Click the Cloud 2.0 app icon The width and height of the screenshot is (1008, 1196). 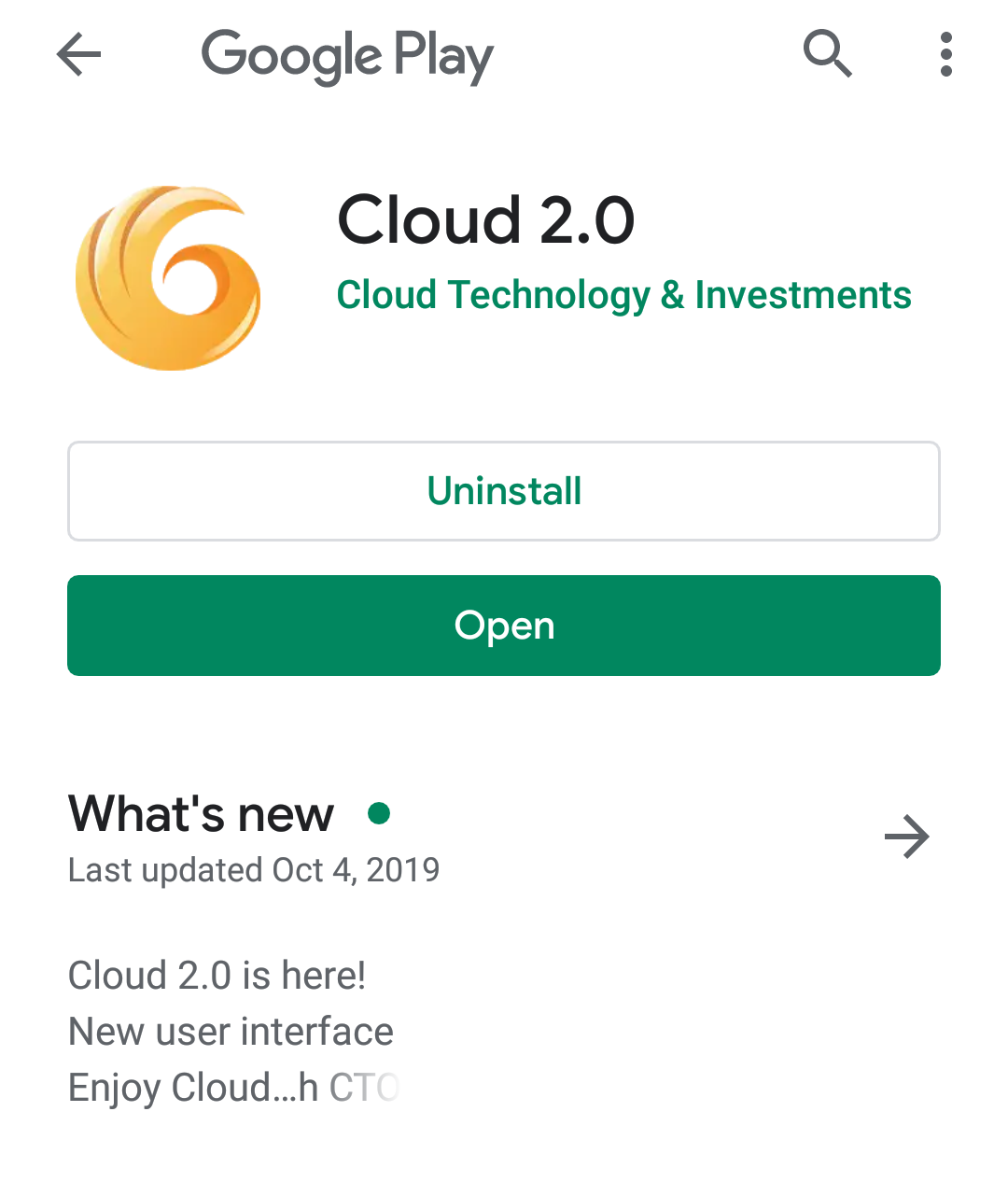(x=168, y=276)
